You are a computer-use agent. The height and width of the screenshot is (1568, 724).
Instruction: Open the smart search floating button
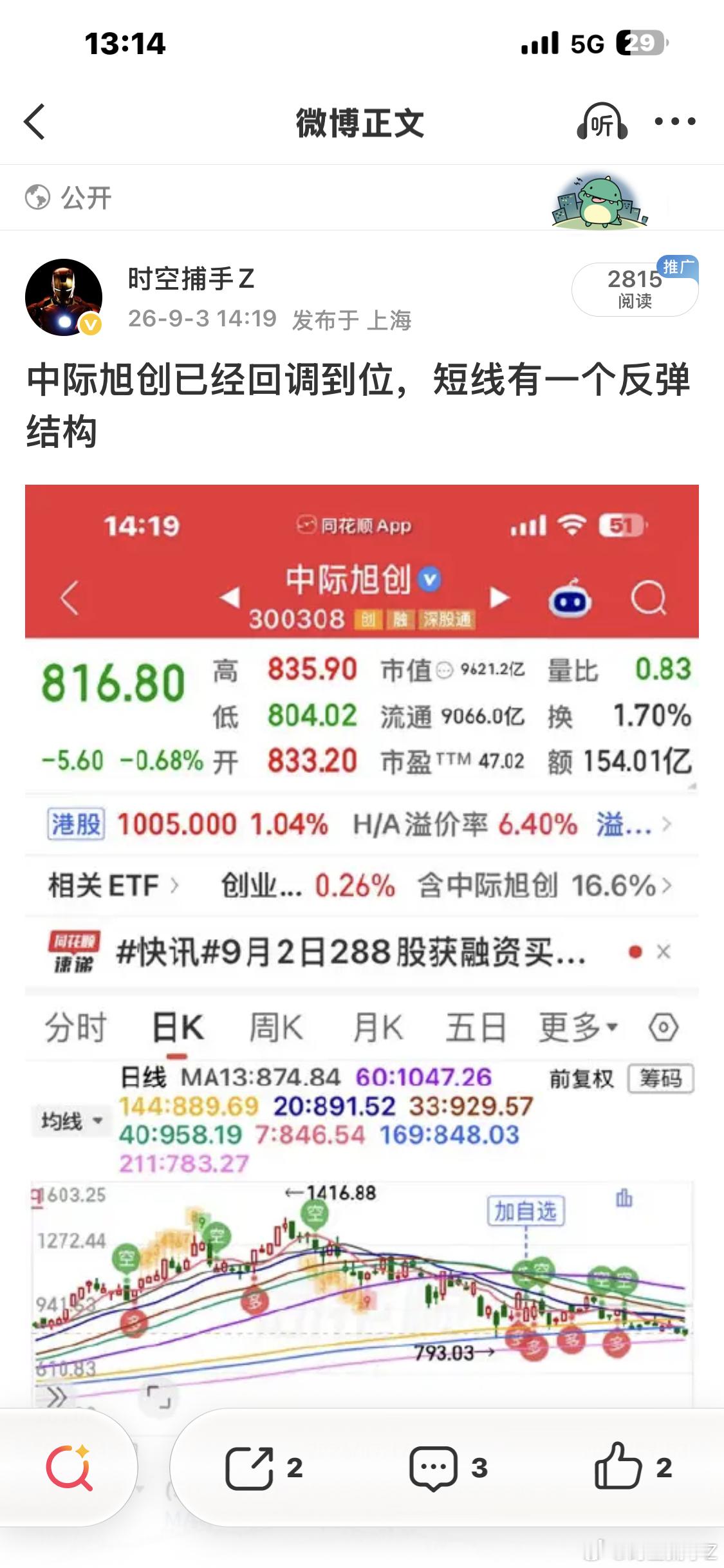click(x=69, y=1468)
